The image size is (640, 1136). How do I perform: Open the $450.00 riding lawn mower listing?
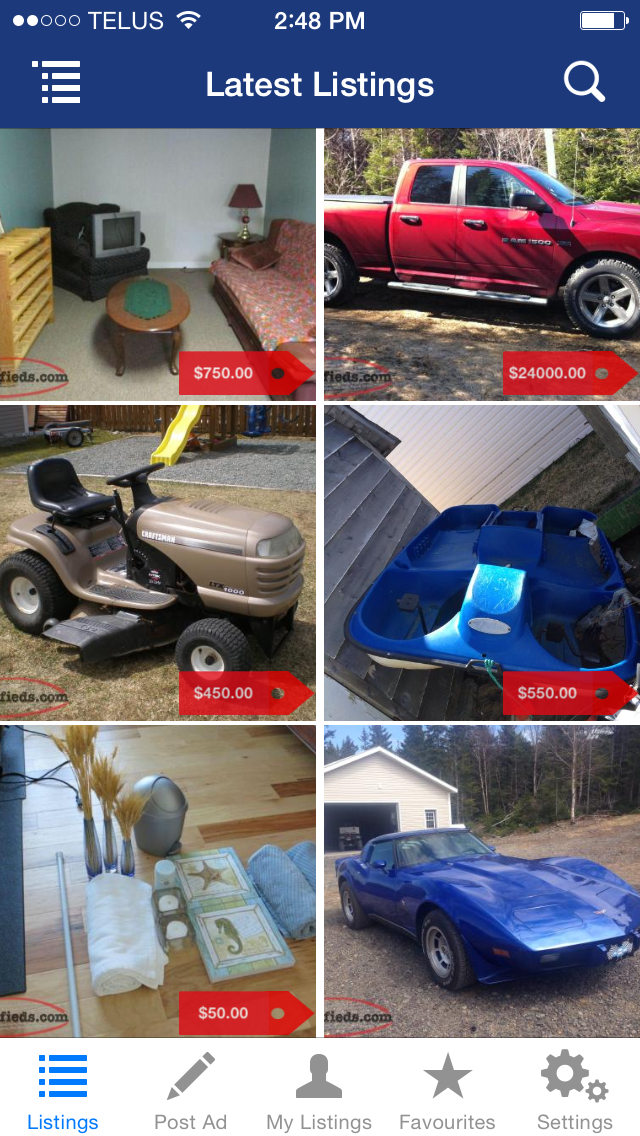(158, 562)
